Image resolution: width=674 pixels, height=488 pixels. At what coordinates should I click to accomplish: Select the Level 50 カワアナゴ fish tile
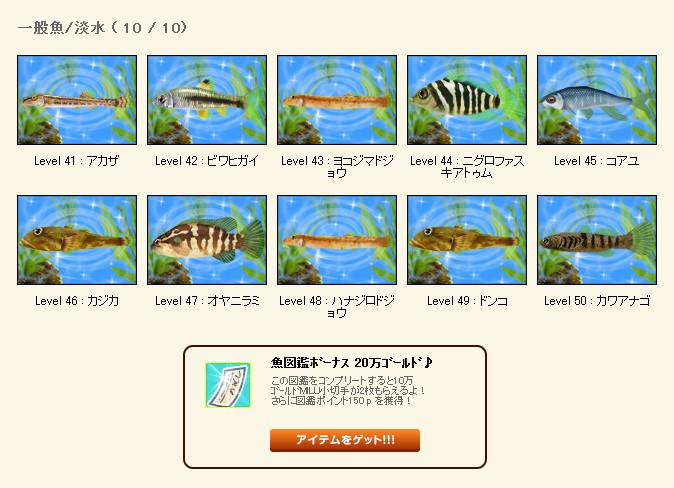click(x=597, y=240)
